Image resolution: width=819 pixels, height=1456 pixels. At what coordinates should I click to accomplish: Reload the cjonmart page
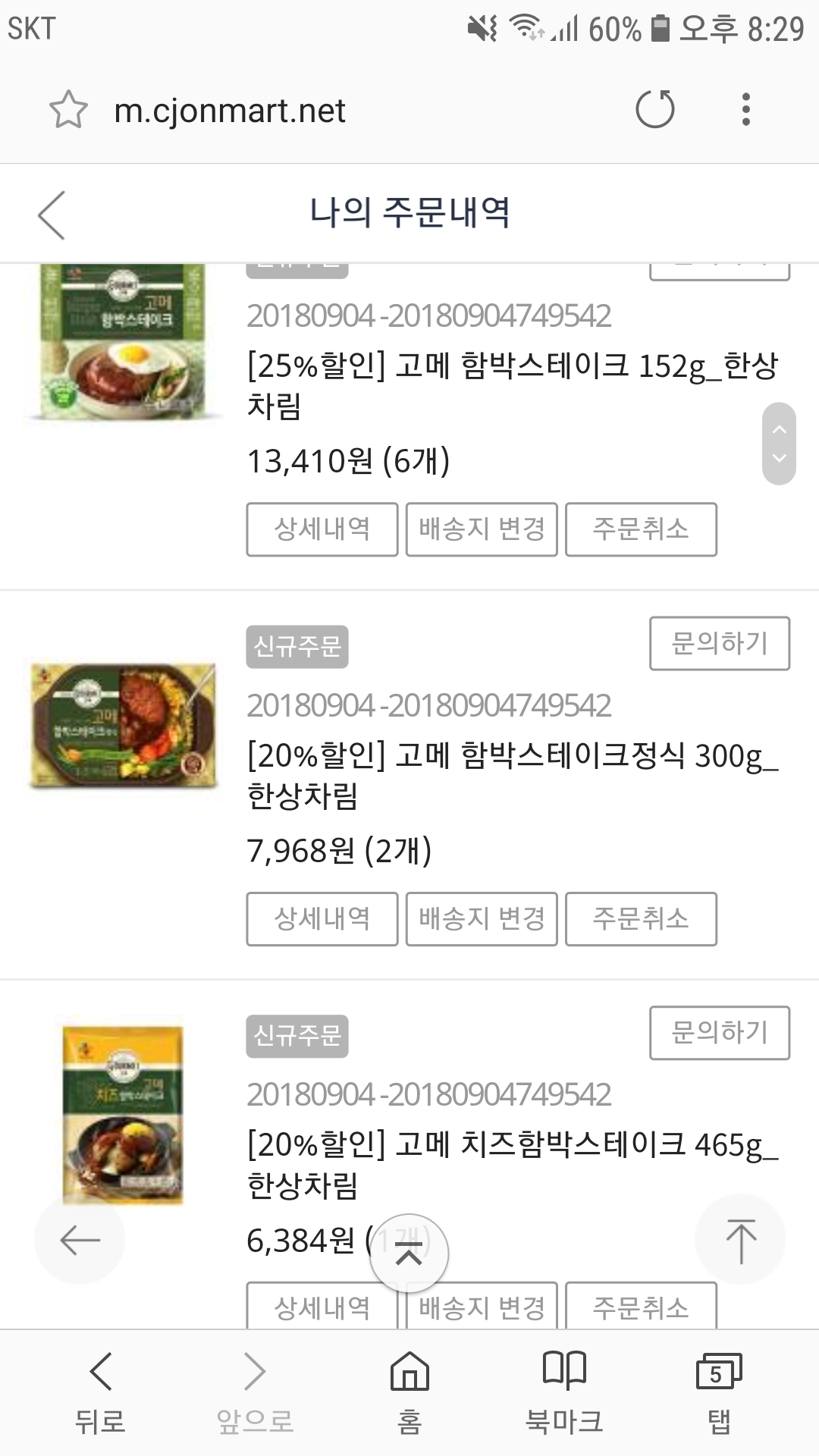[655, 110]
